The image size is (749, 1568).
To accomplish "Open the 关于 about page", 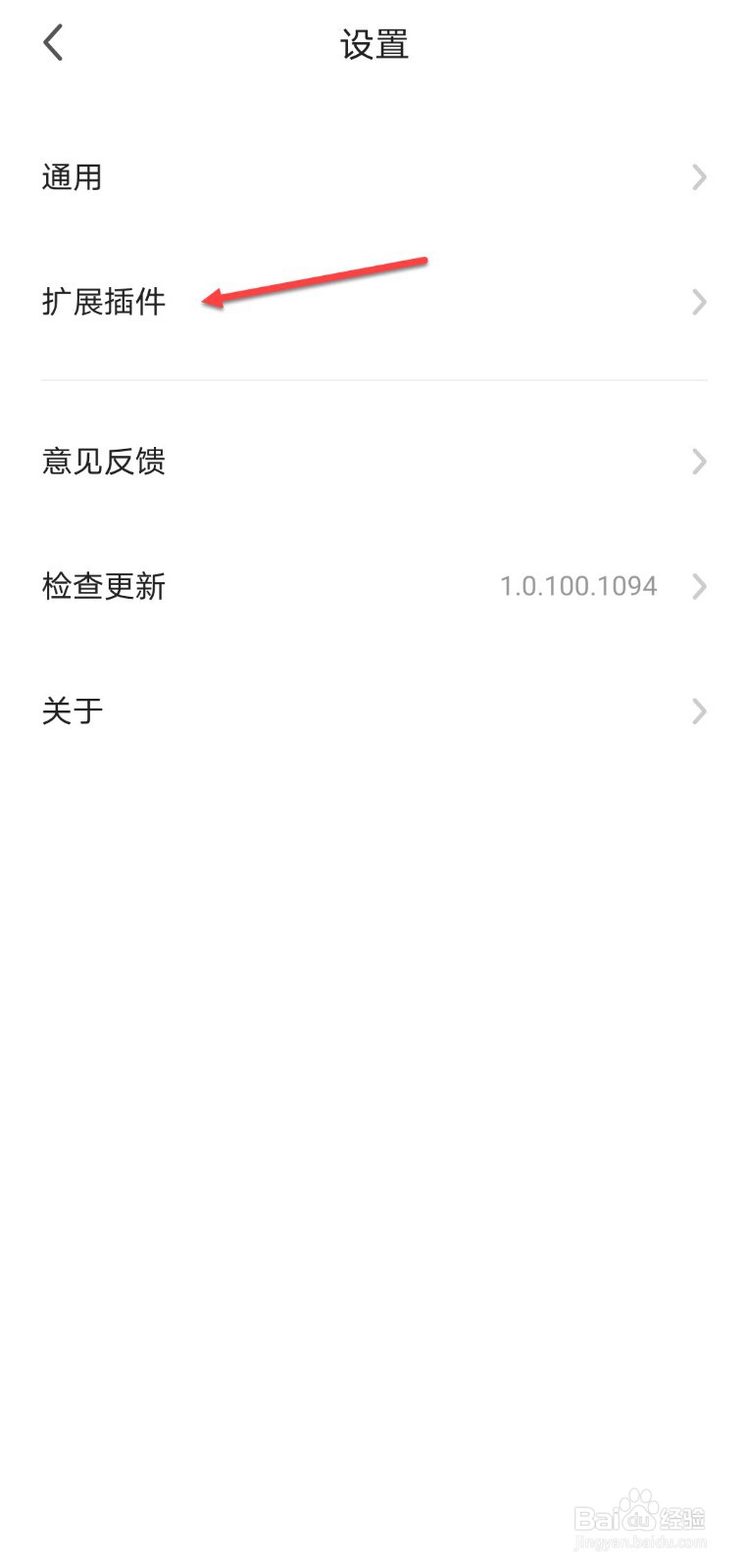I will click(71, 710).
